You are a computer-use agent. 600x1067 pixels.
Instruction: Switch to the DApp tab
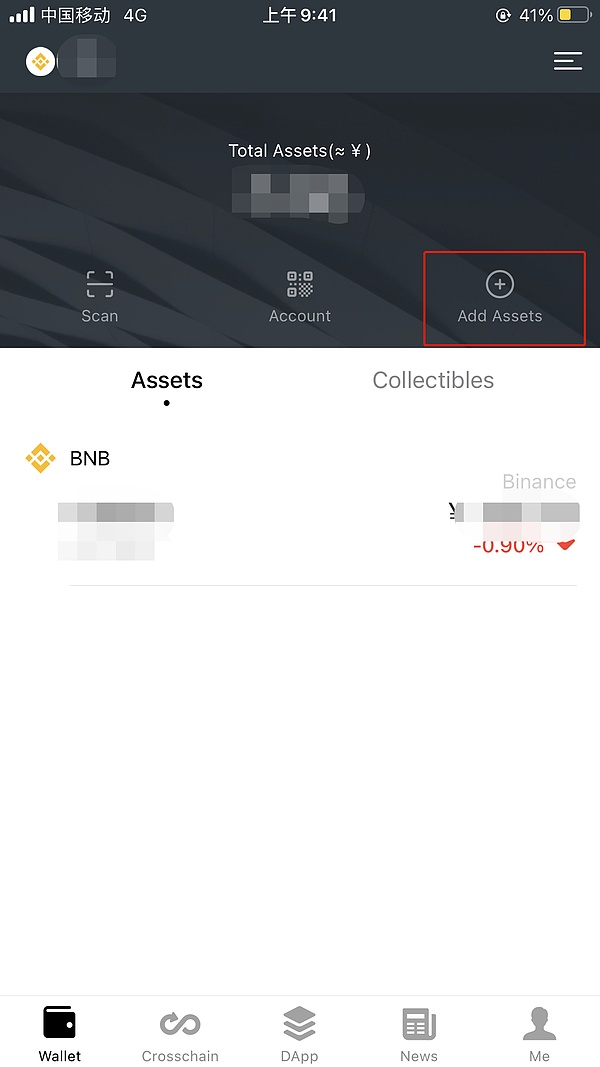pos(300,1034)
